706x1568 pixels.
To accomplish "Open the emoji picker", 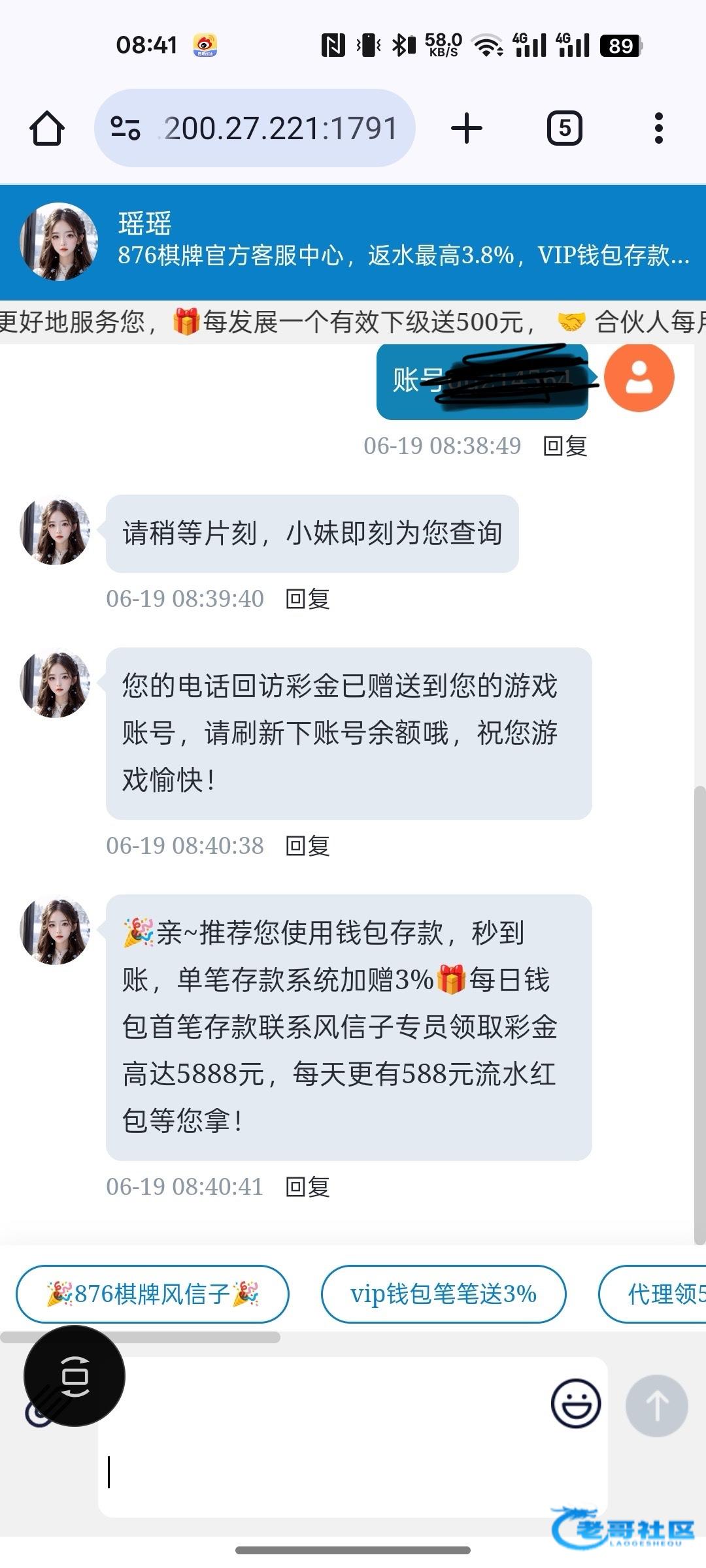I will [x=576, y=1403].
